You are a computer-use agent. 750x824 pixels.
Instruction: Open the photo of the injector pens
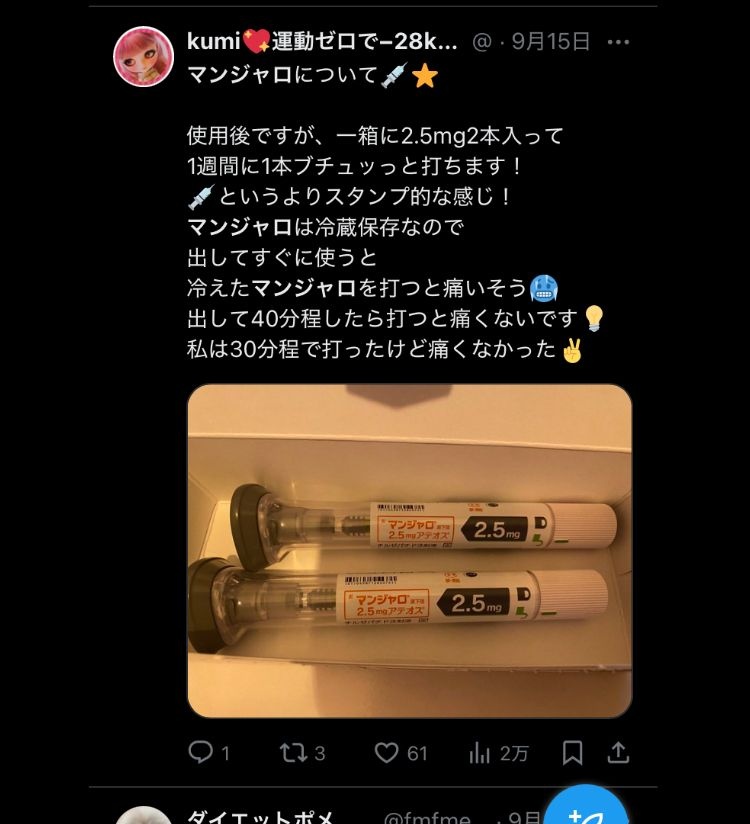(x=410, y=550)
